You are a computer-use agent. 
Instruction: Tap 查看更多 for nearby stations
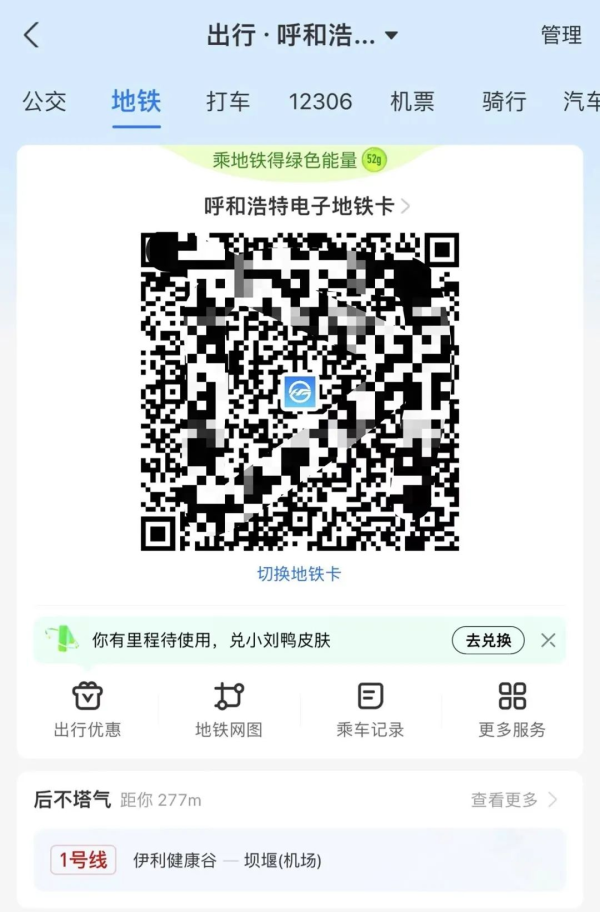tap(514, 800)
